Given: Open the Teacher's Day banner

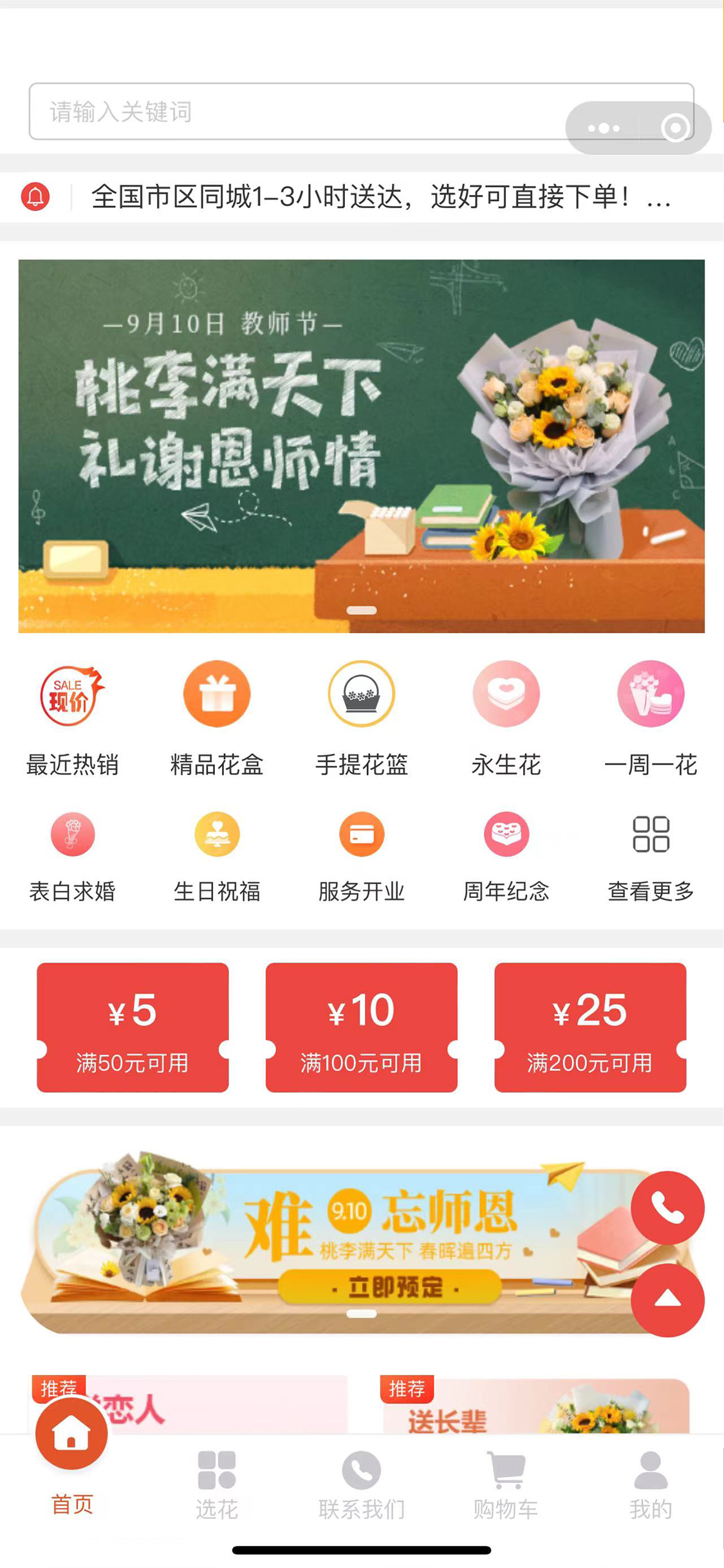Looking at the screenshot, I should click(x=361, y=445).
